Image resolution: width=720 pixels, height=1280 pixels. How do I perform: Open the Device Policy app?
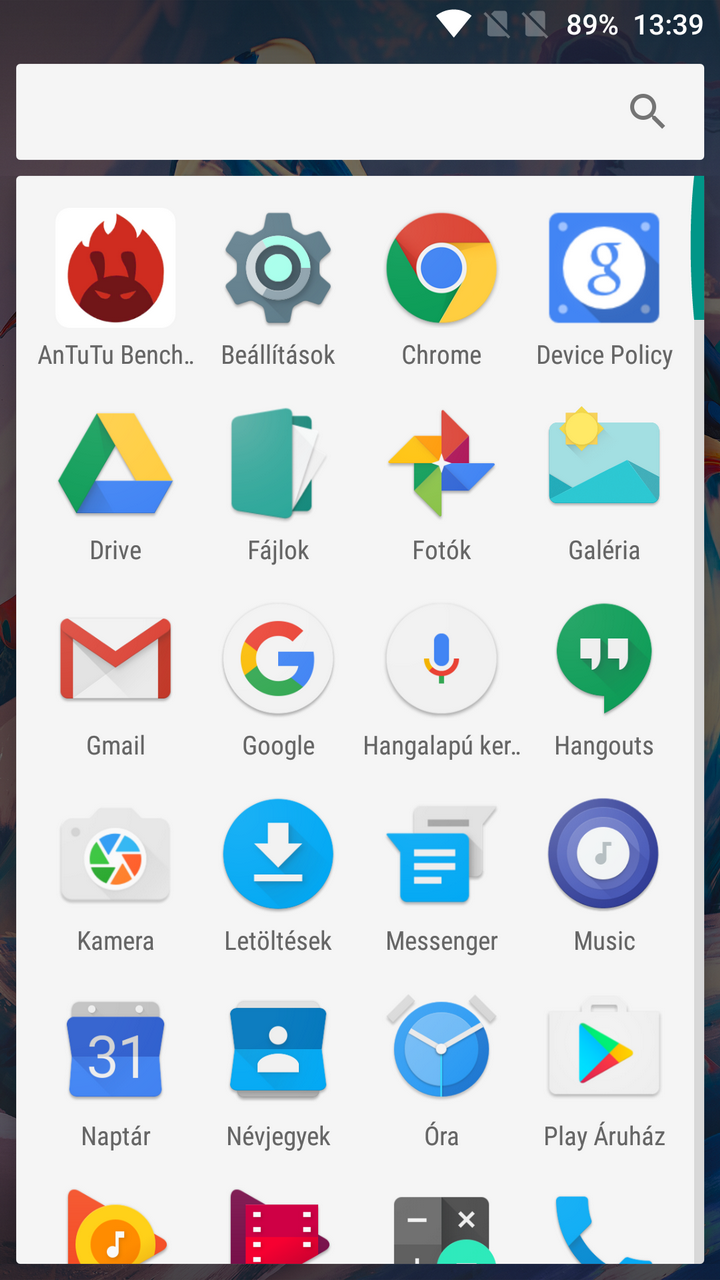click(x=604, y=268)
